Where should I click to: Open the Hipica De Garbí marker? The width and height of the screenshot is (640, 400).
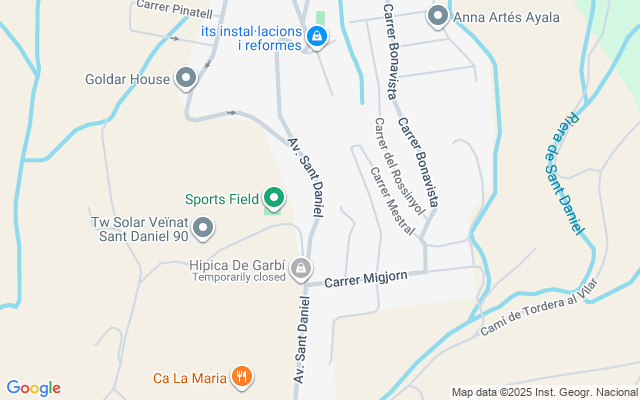[301, 269]
